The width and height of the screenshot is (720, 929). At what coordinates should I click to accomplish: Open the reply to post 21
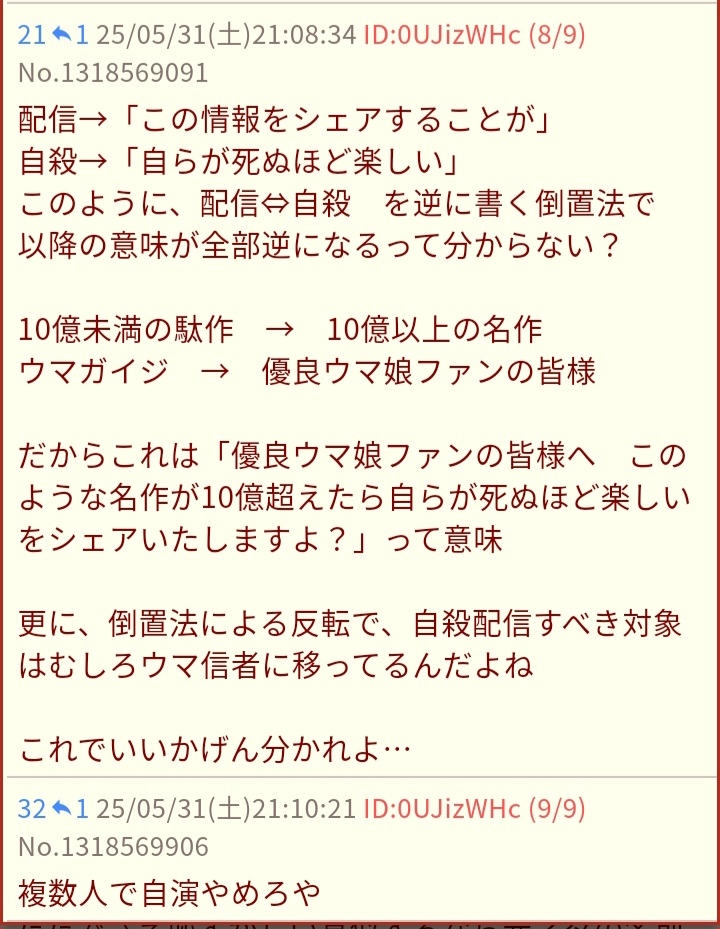click(71, 35)
